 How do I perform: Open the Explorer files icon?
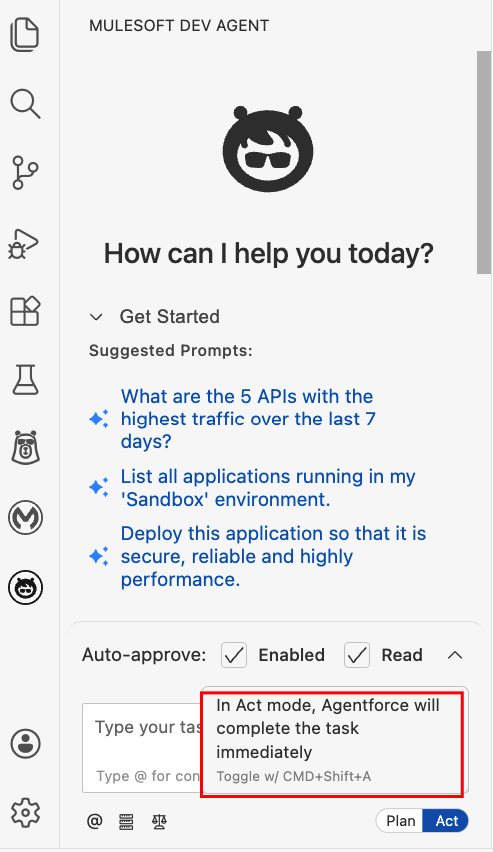tap(25, 35)
